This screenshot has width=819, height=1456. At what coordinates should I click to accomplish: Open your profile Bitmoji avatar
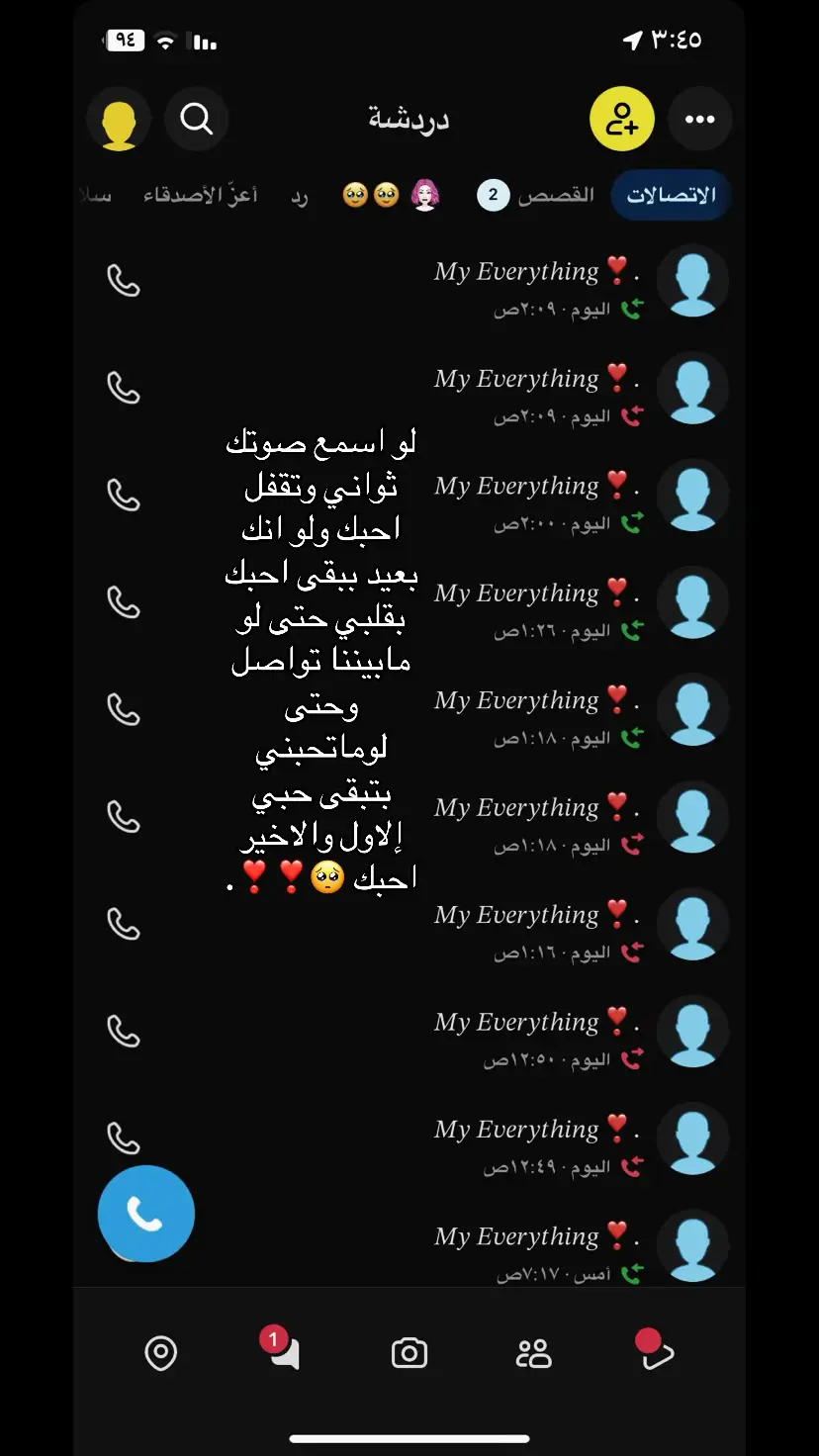coord(119,119)
